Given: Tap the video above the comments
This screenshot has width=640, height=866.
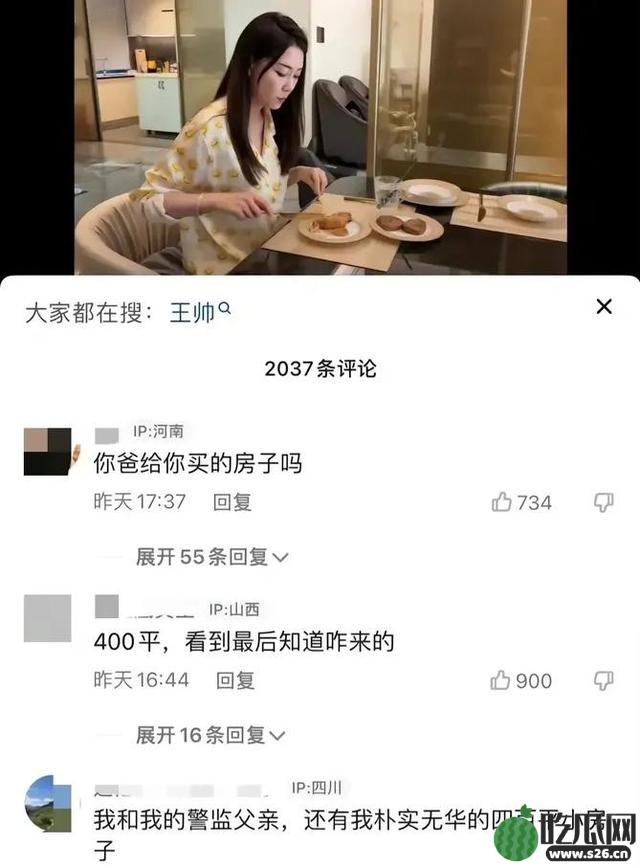Looking at the screenshot, I should [x=320, y=137].
